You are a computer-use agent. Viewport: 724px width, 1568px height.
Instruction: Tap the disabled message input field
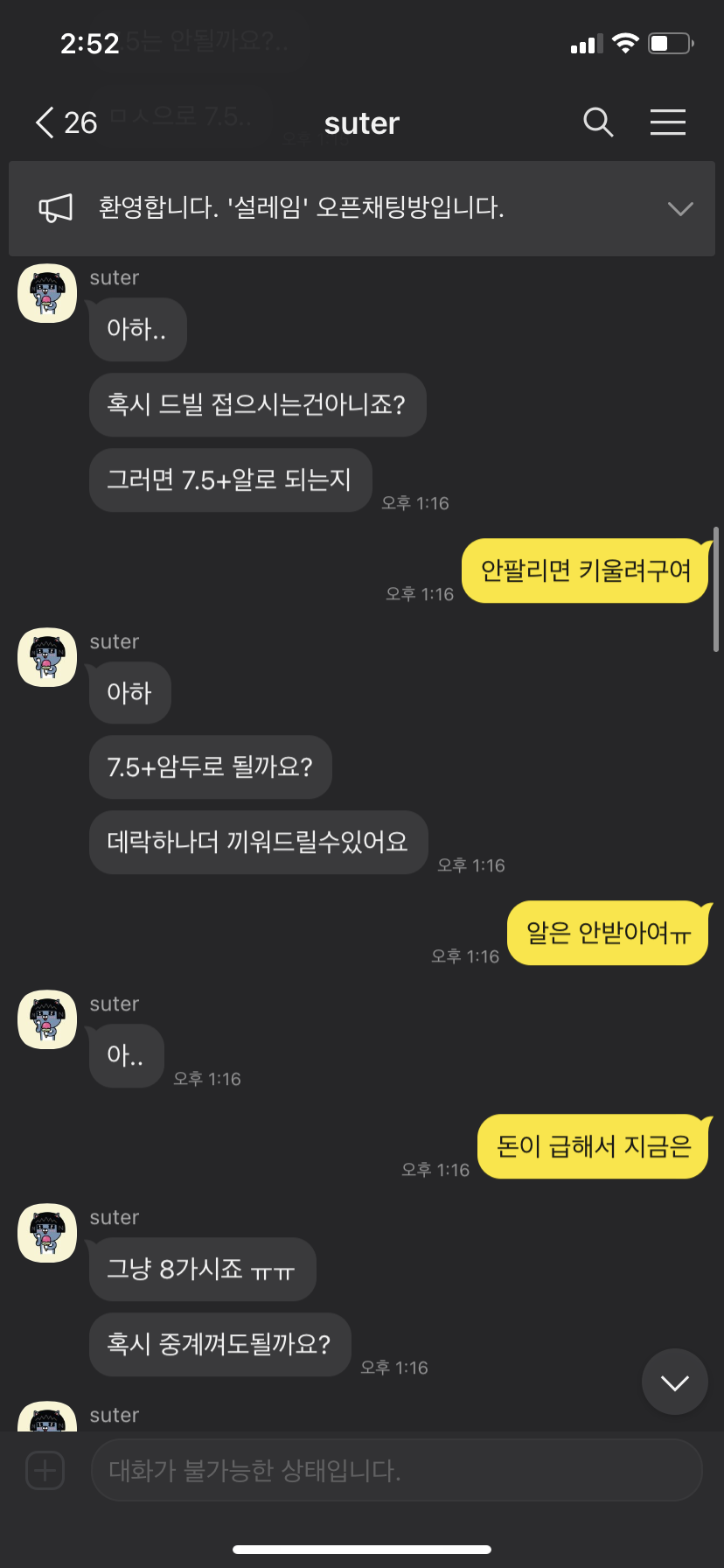(x=396, y=1470)
